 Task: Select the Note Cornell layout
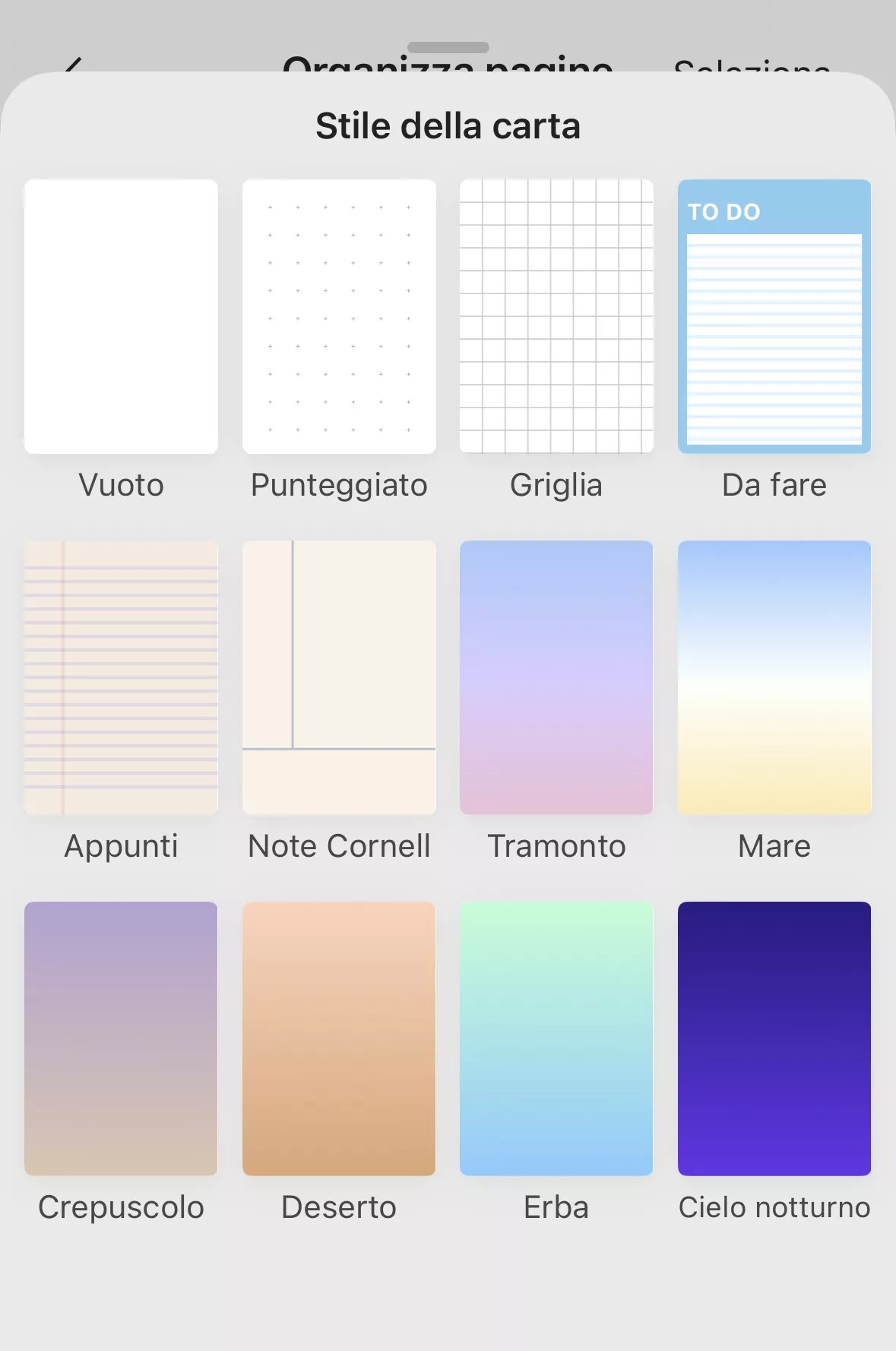coord(339,677)
